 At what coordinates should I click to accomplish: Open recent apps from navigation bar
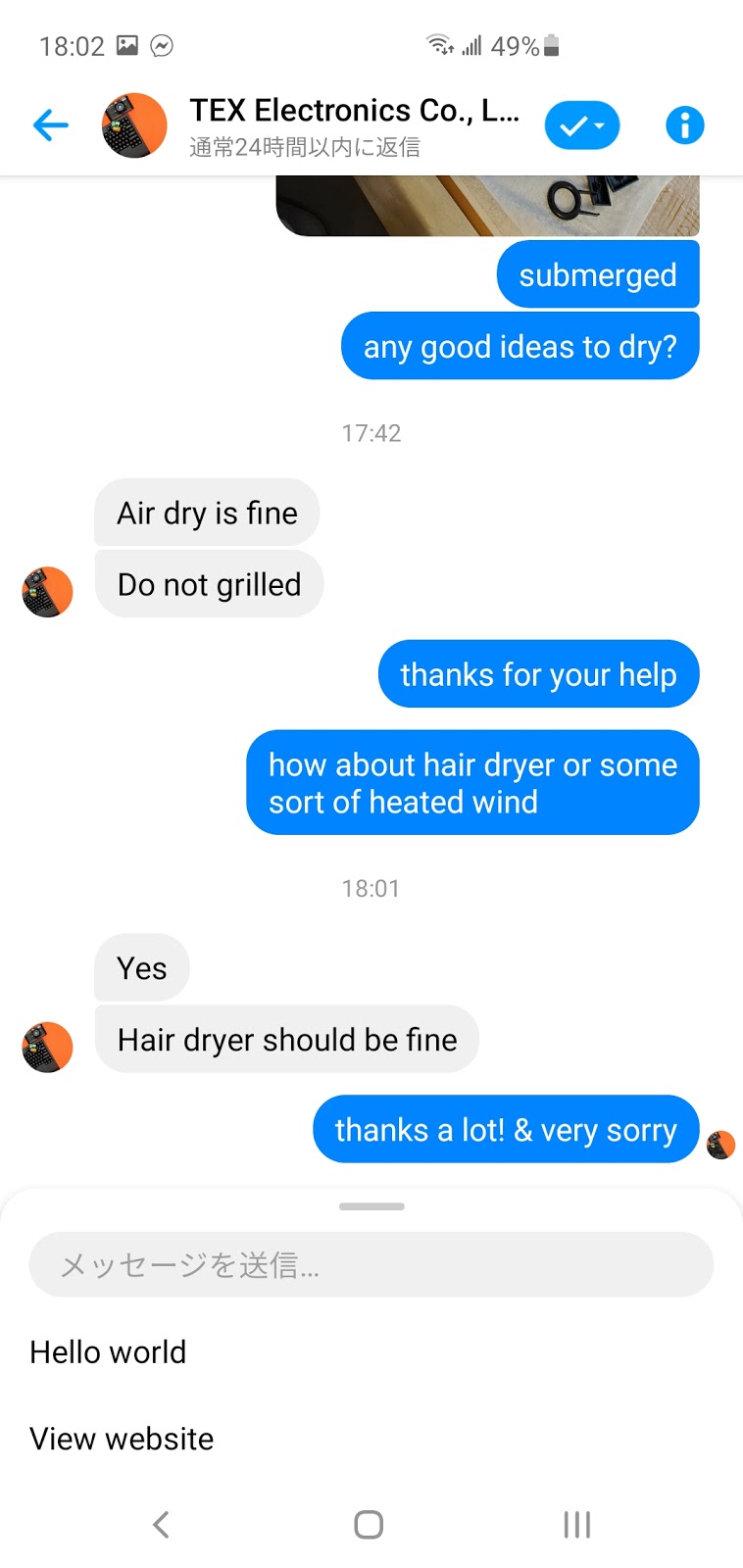pyautogui.click(x=576, y=1525)
